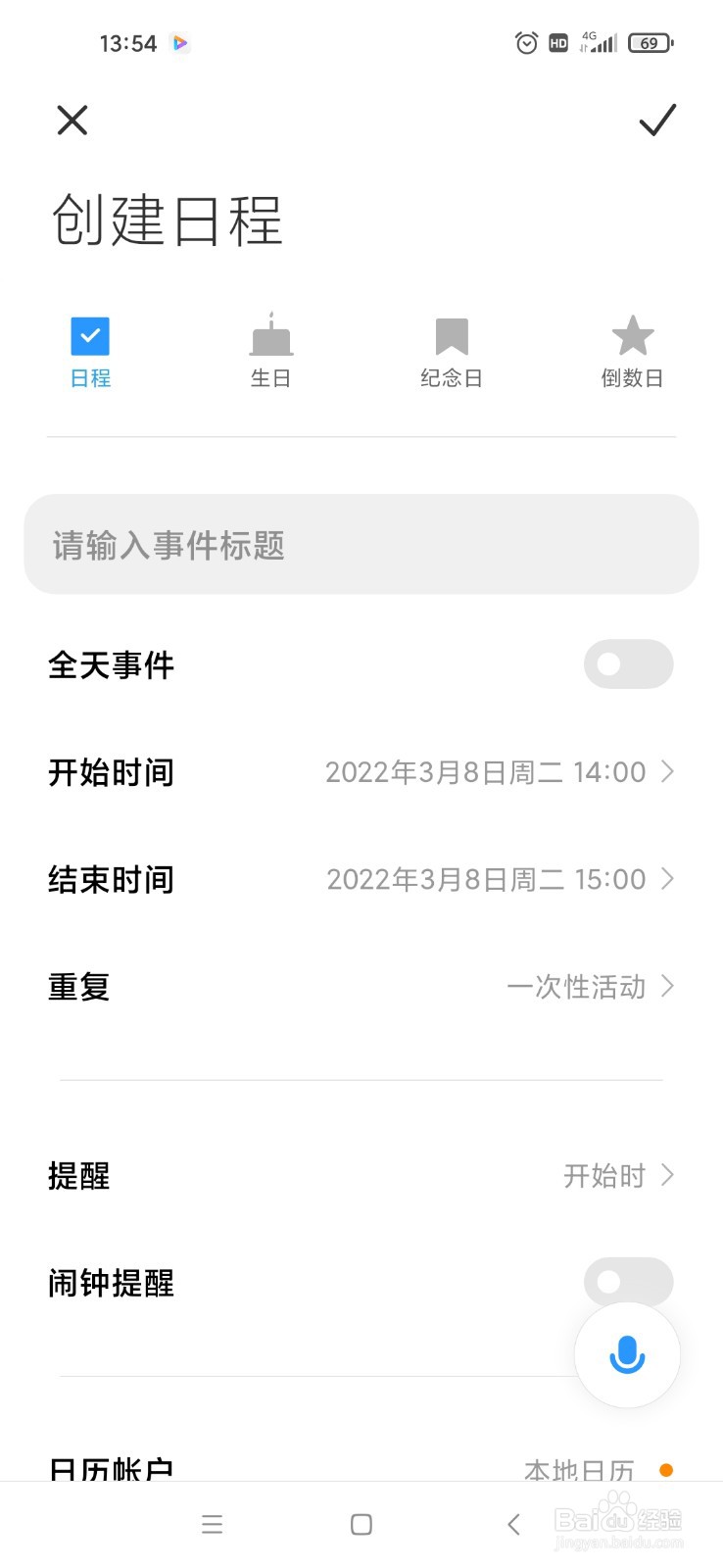The width and height of the screenshot is (723, 1568).
Task: Switch to the 纪念日 type
Action: (452, 352)
